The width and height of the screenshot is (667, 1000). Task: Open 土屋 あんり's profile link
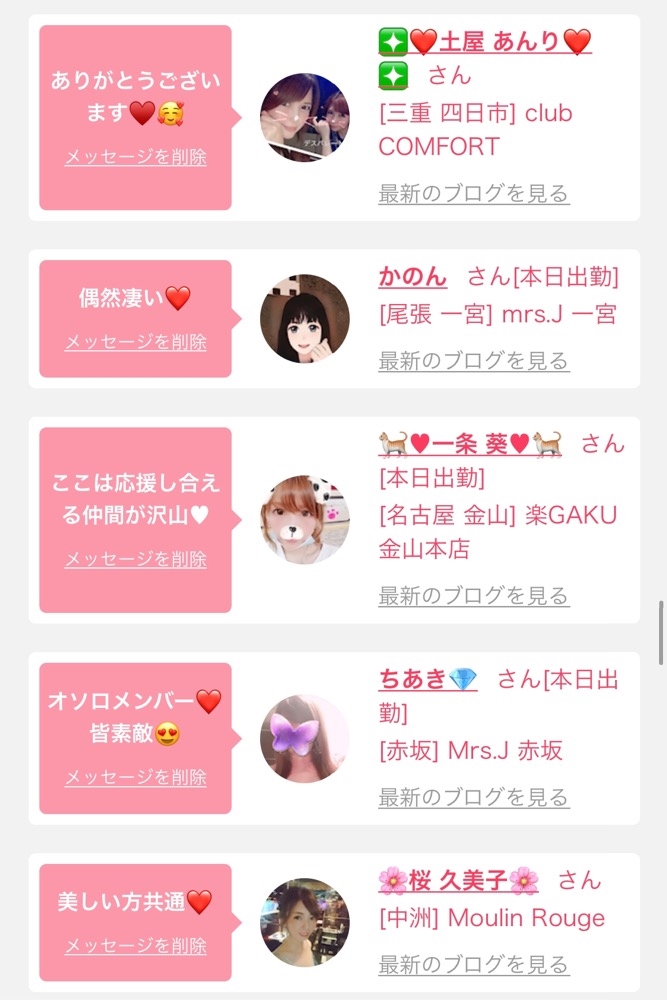point(486,42)
